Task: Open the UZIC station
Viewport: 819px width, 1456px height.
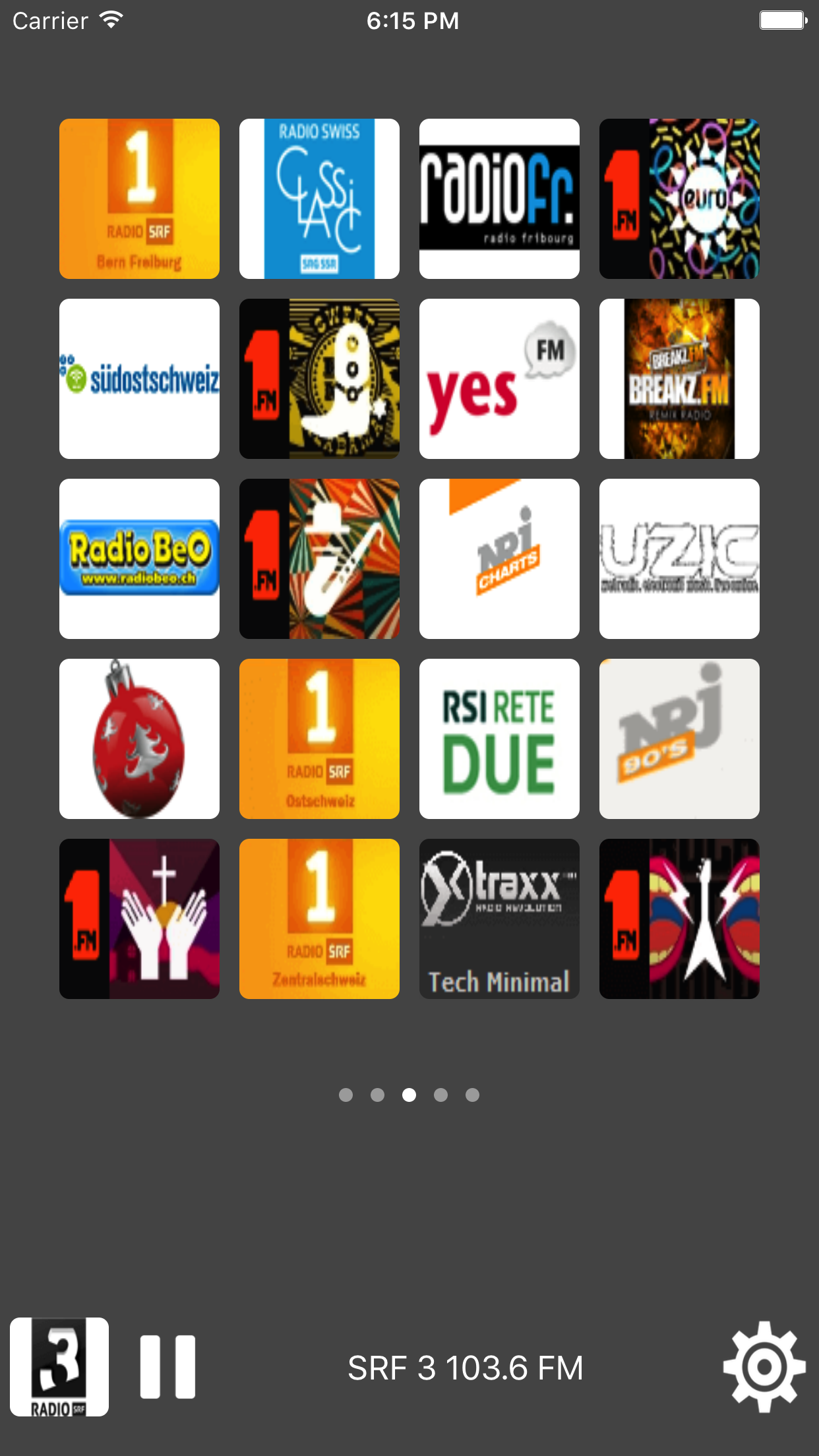Action: pos(679,559)
